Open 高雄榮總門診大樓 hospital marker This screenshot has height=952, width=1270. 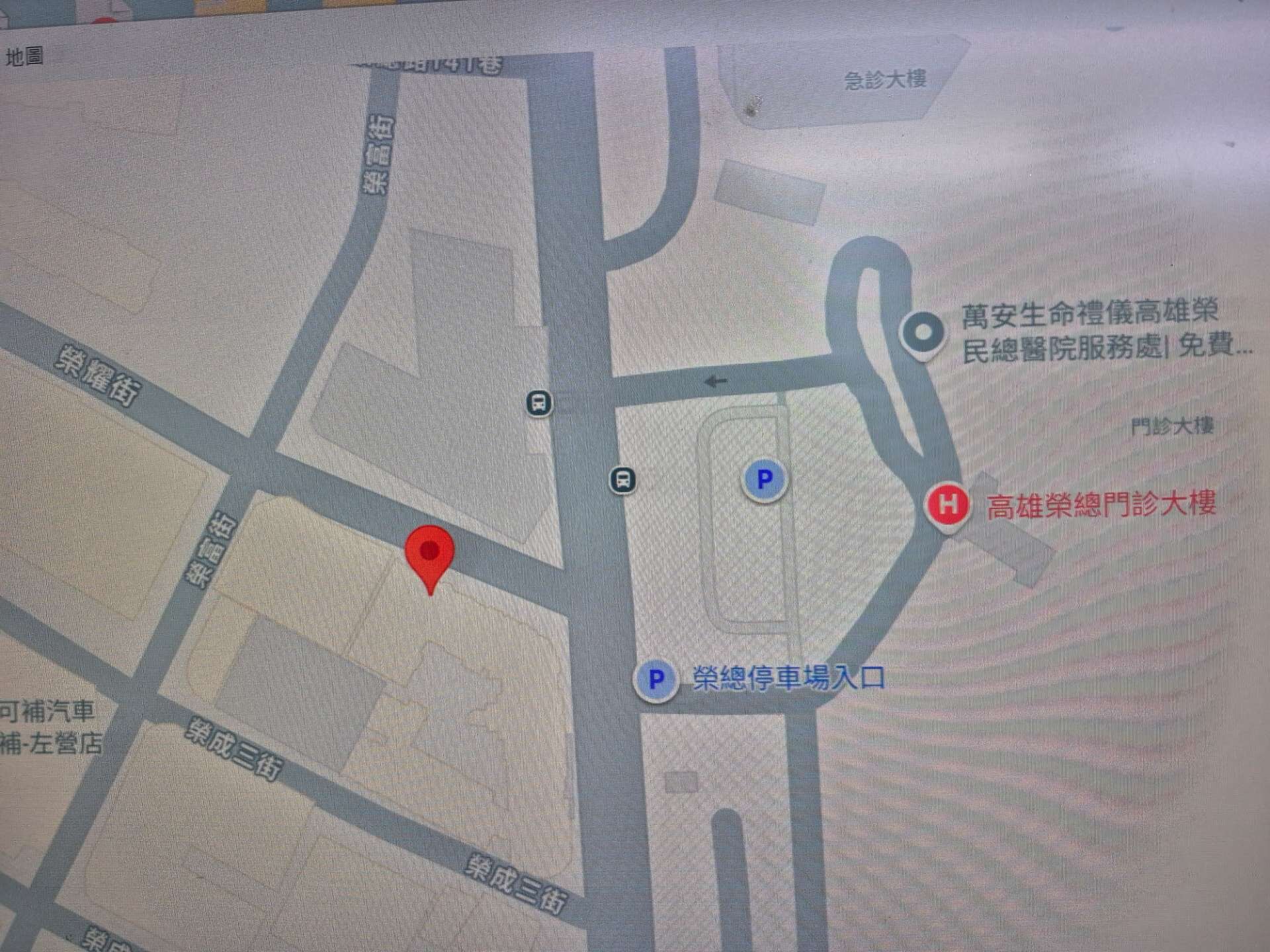[x=948, y=505]
